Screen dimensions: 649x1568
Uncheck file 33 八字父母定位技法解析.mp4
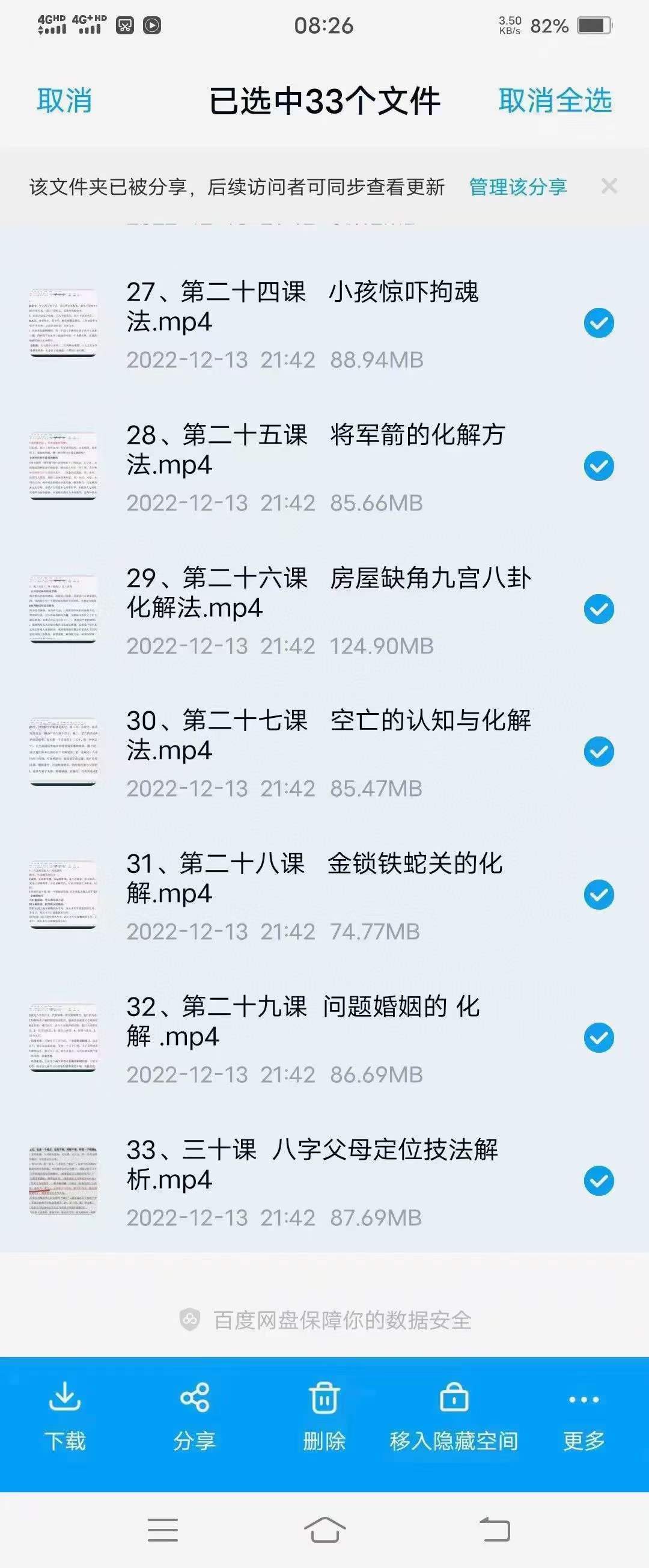(x=599, y=1181)
